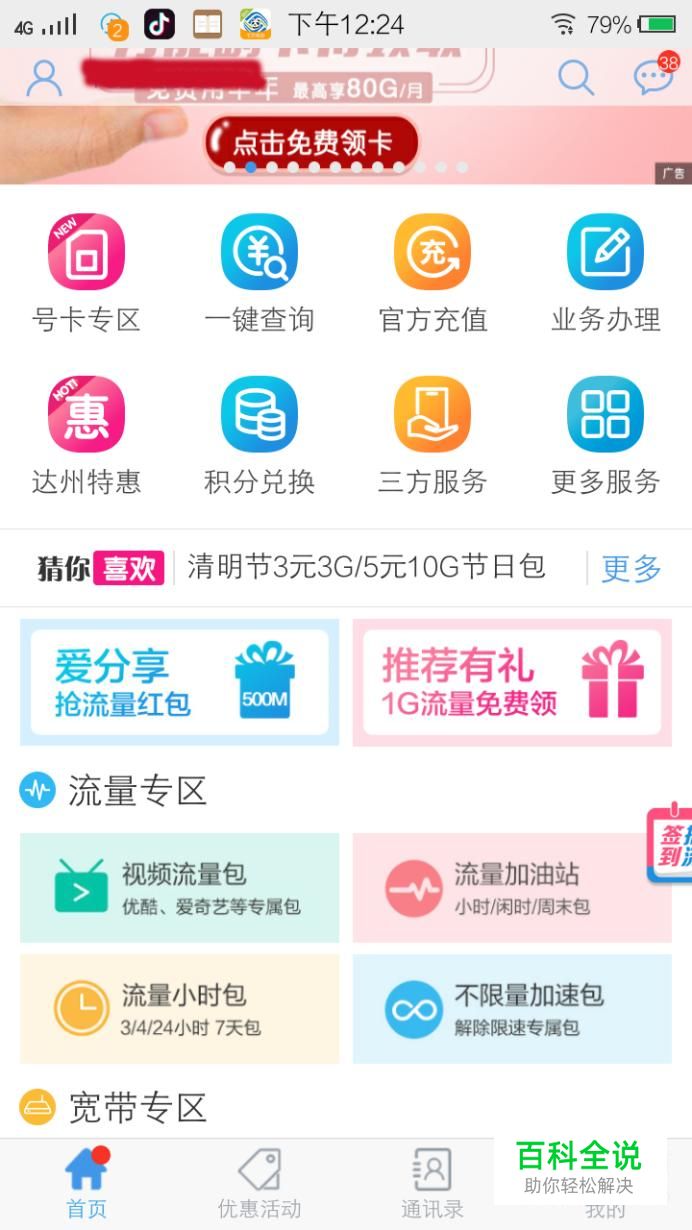Viewport: 692px width, 1230px height.
Task: Open the 爱分享 抢流量红包 banner
Action: [180, 682]
